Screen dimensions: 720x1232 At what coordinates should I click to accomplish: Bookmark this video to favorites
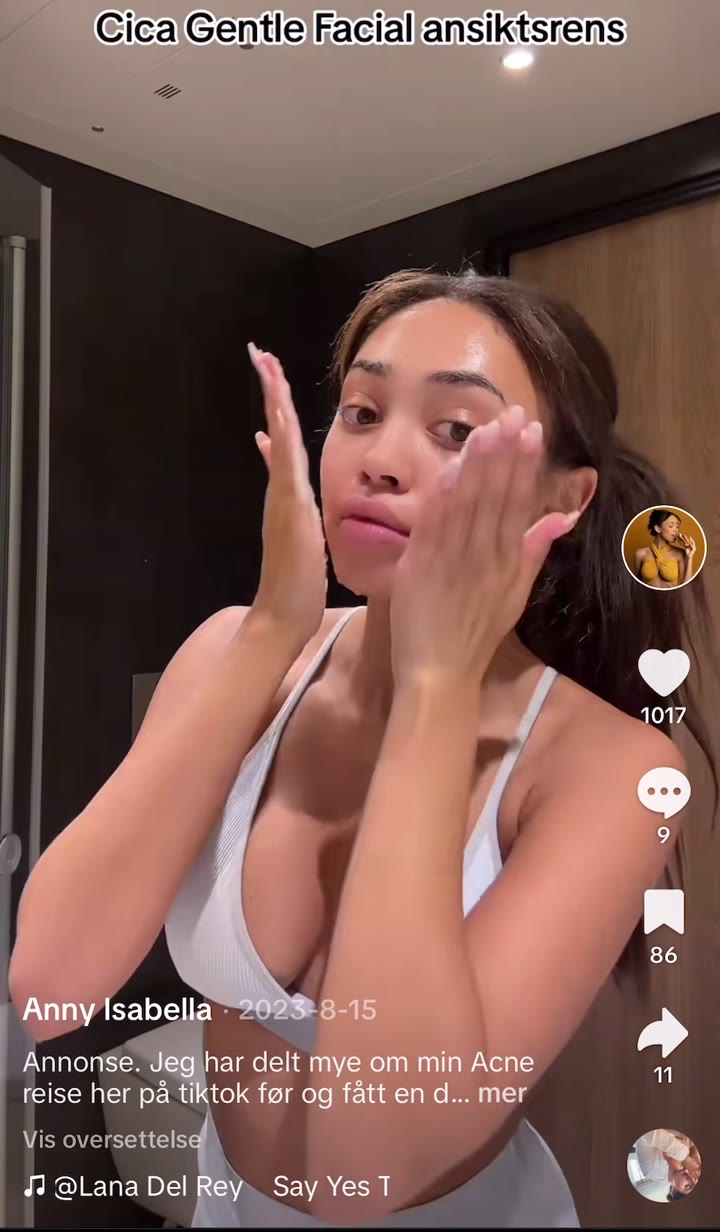(664, 912)
